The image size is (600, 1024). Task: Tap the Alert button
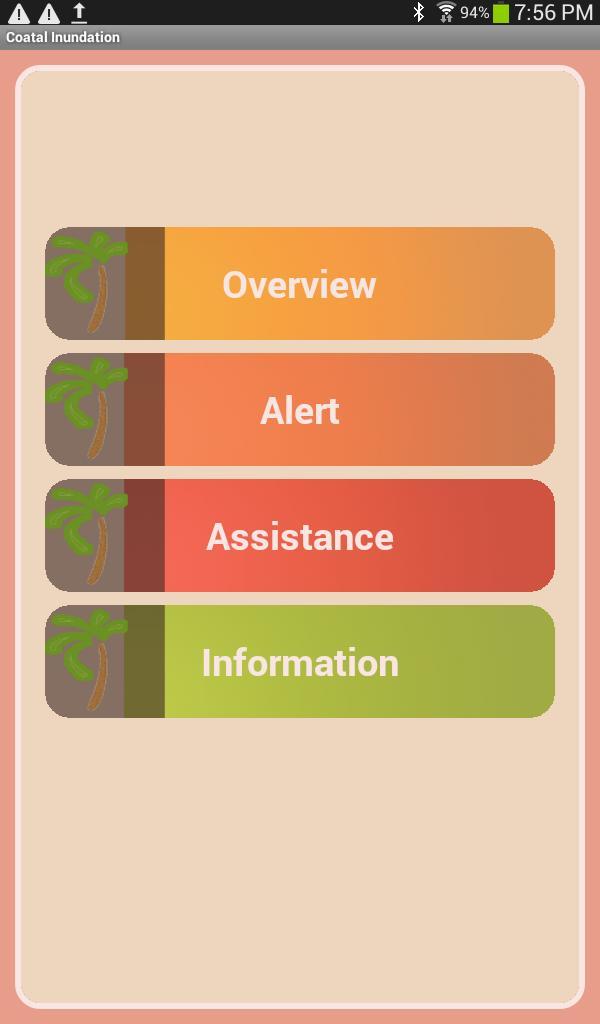(x=300, y=409)
